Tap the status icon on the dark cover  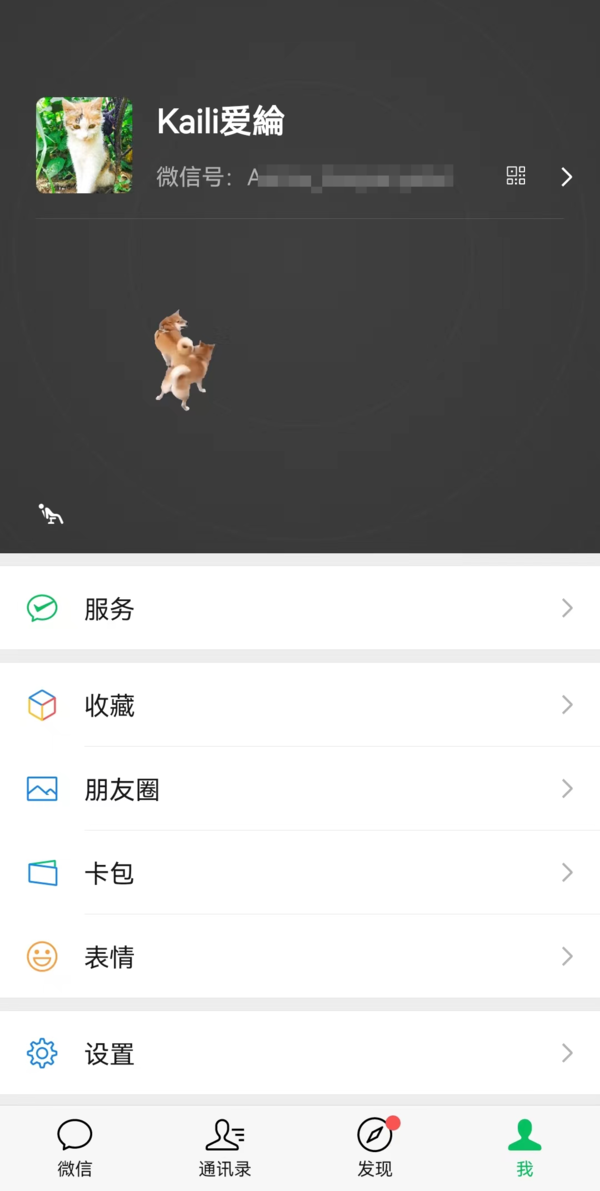tap(50, 515)
